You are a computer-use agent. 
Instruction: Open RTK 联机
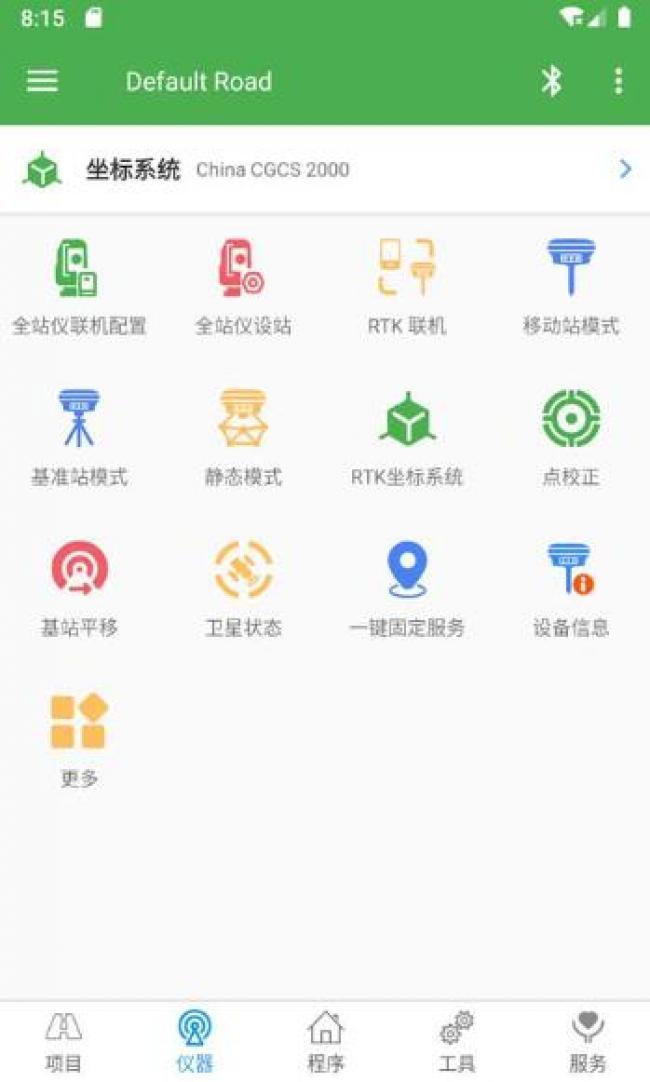point(406,286)
